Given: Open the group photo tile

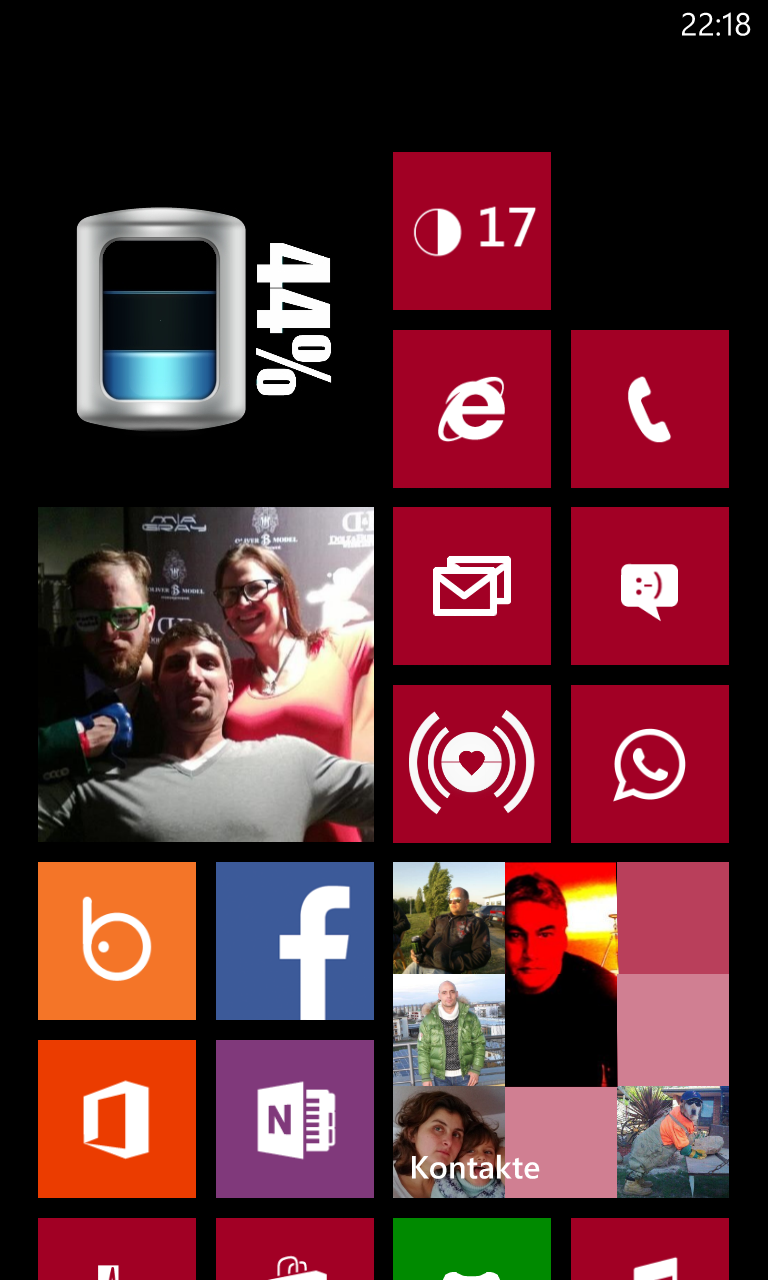Looking at the screenshot, I should click(x=206, y=674).
